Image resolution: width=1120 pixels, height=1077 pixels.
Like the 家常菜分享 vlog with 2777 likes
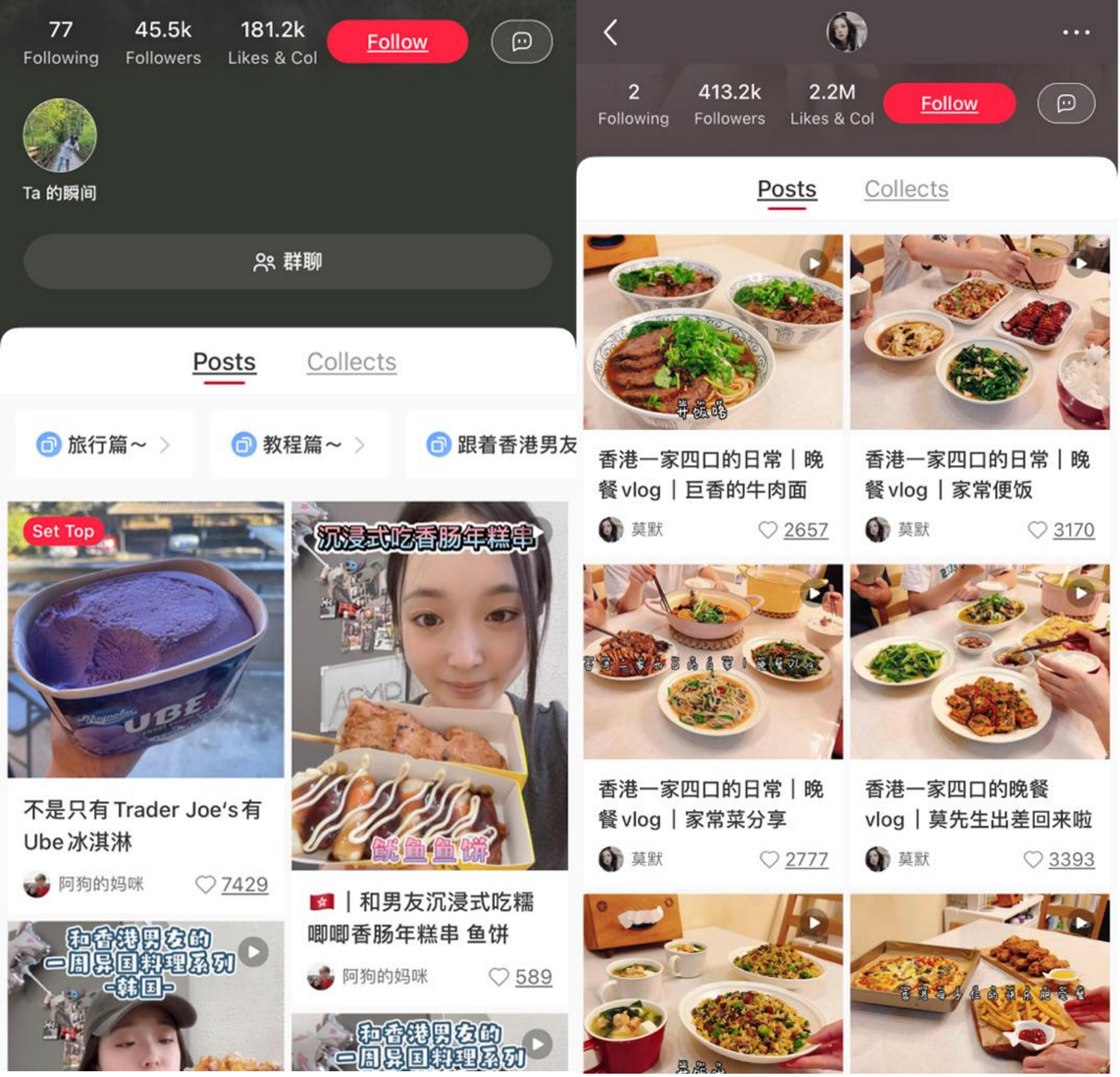tap(769, 859)
